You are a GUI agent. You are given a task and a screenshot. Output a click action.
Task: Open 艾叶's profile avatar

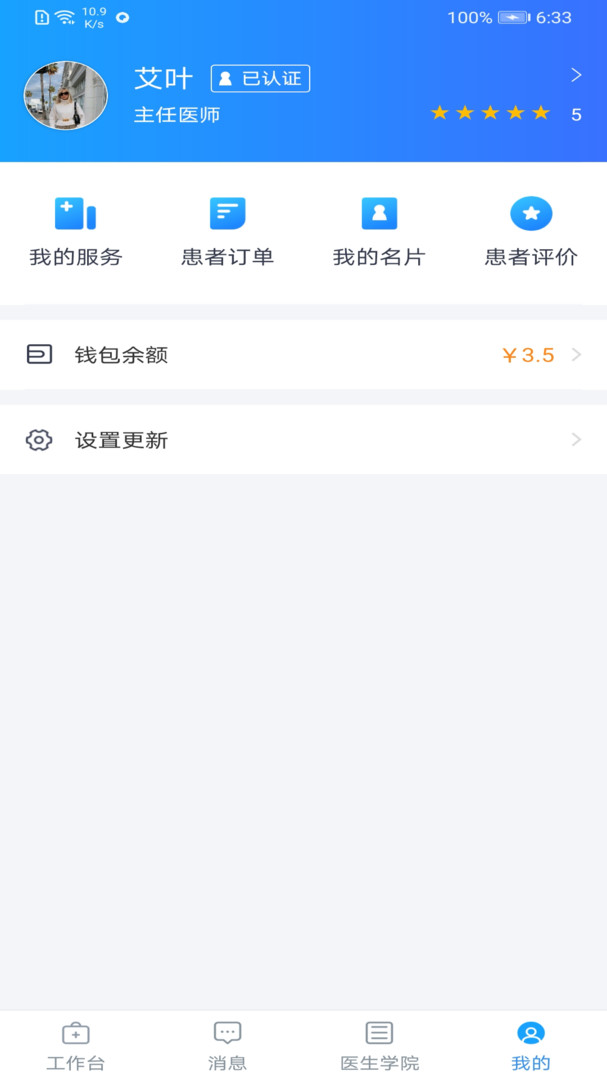[66, 96]
